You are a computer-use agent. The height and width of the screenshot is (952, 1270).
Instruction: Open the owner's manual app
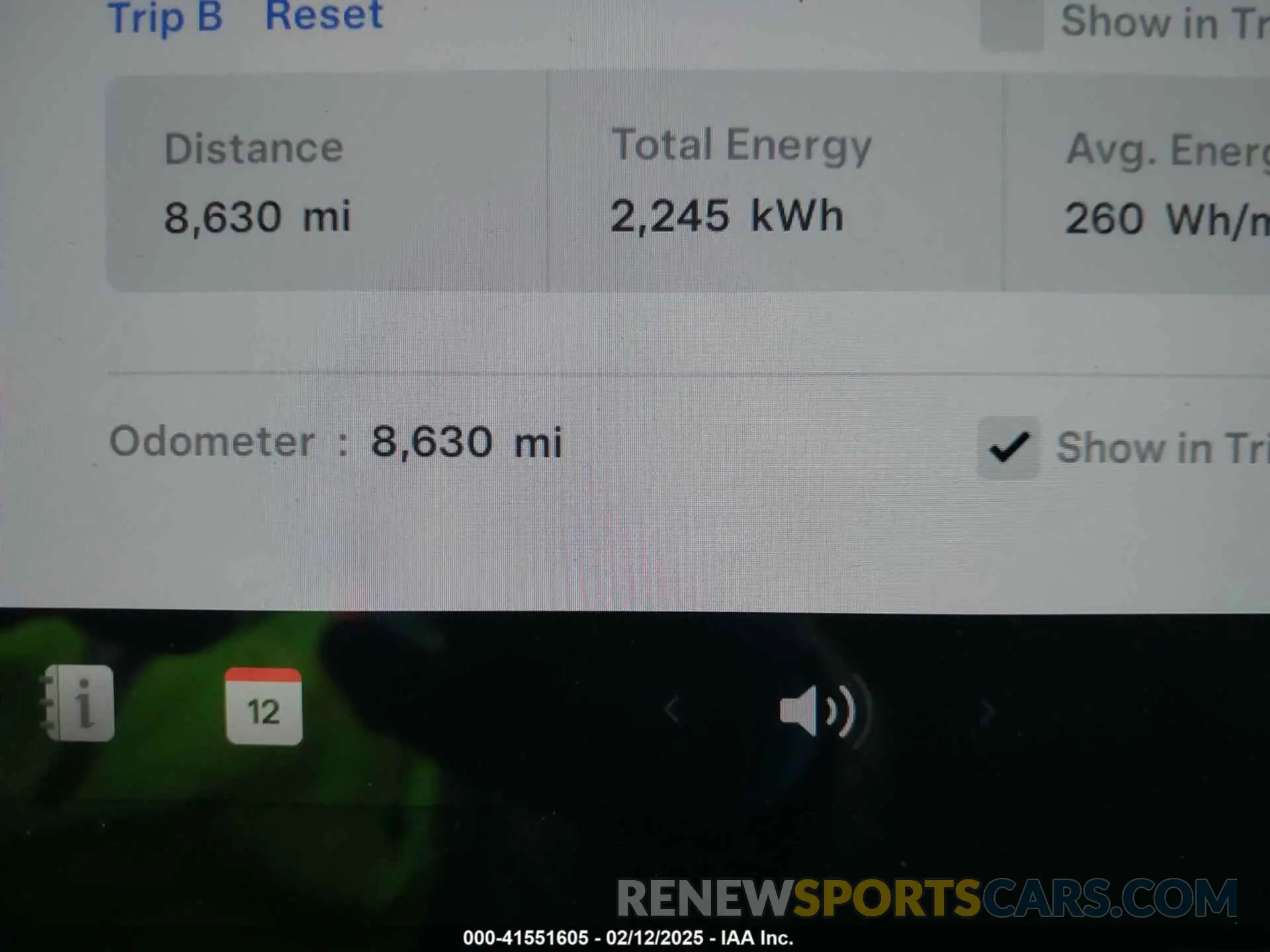(79, 703)
